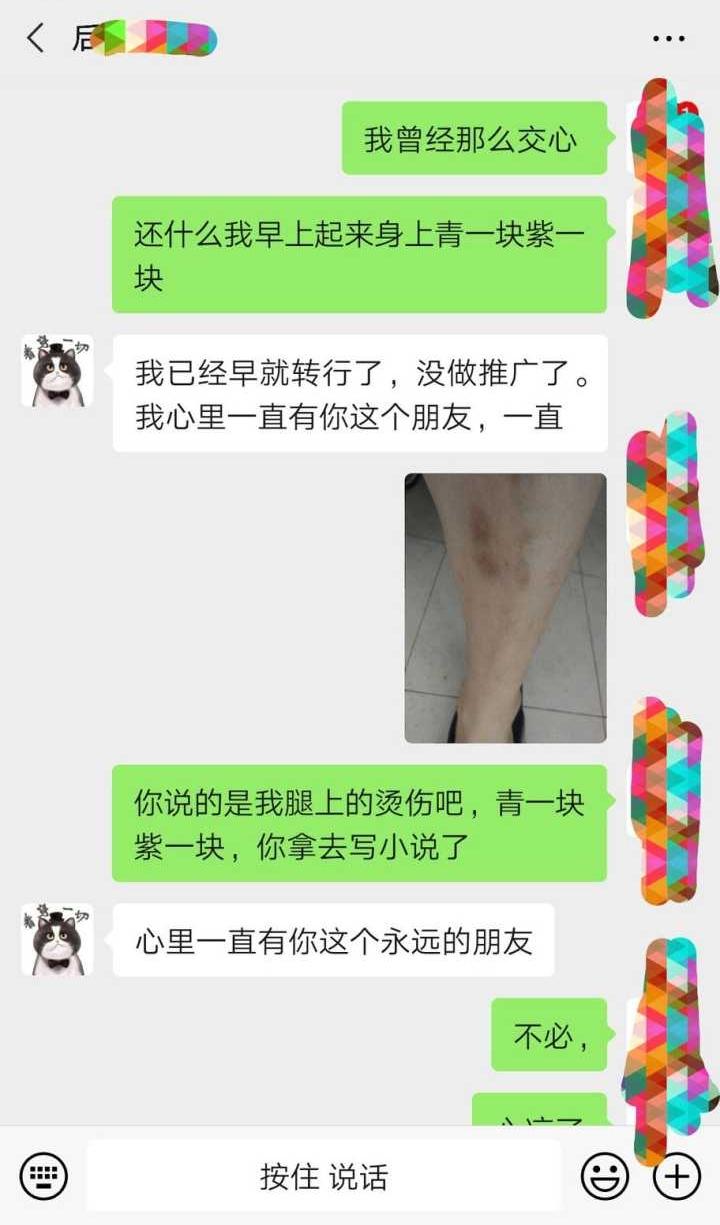Screen dimensions: 720x1225
Task: Open cat avatar beside 我已经早就转行了 message
Action: click(57, 371)
